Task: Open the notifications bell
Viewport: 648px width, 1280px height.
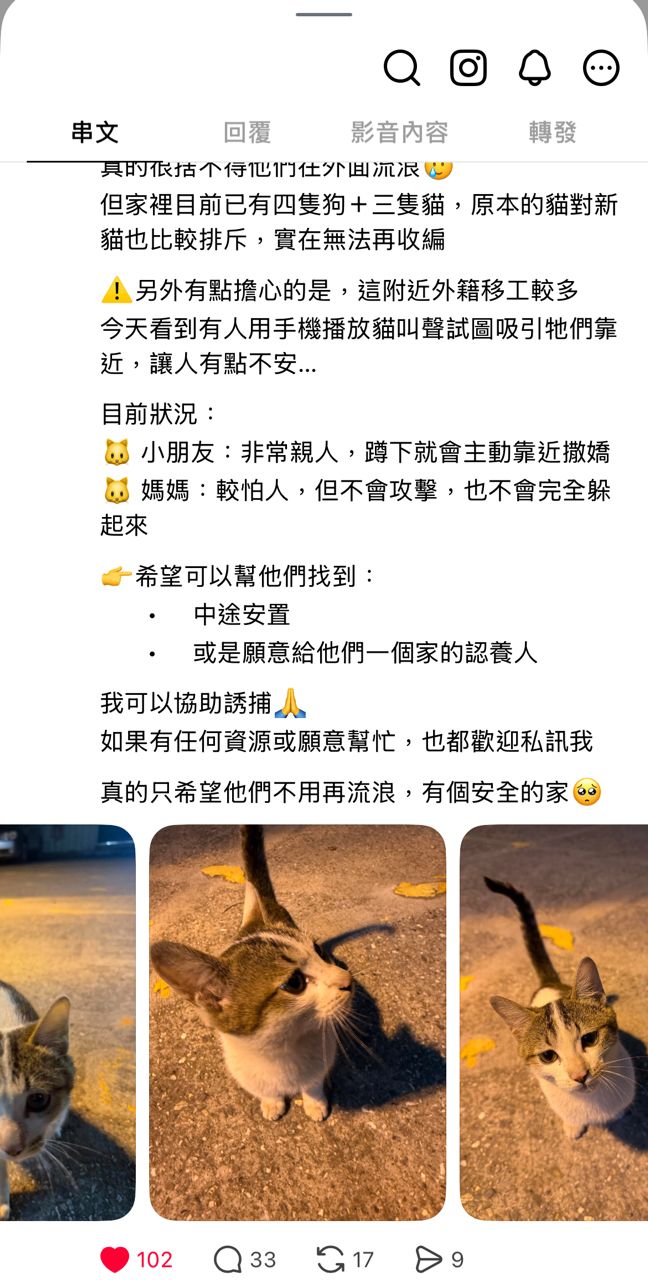Action: click(x=535, y=68)
